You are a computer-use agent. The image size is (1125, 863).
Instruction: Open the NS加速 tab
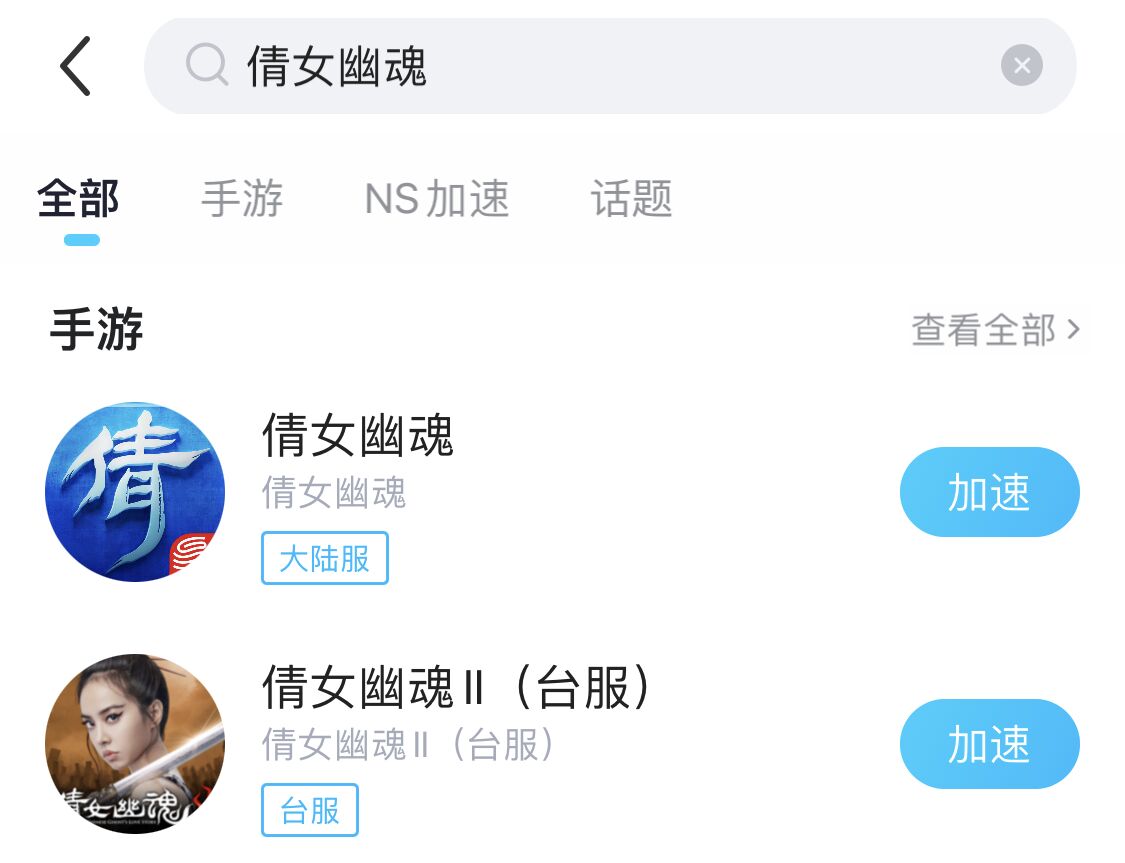(437, 199)
